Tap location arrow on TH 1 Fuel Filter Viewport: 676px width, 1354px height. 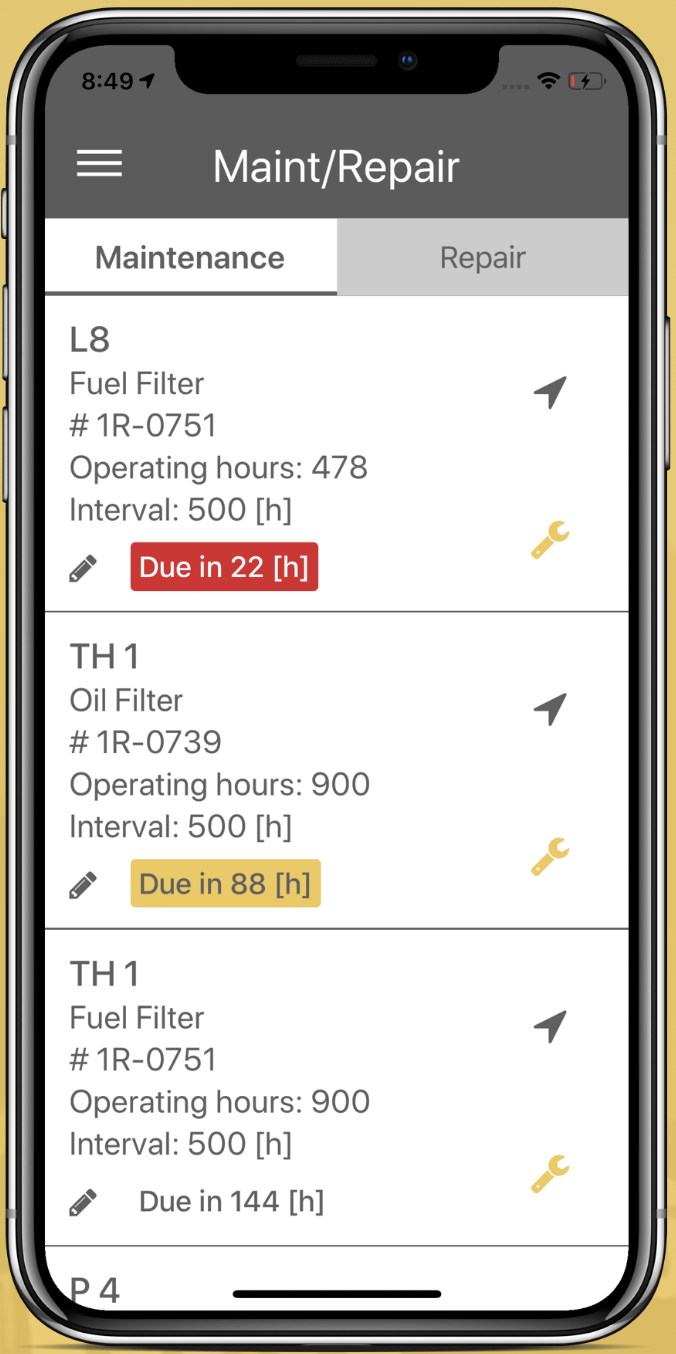click(x=550, y=1026)
